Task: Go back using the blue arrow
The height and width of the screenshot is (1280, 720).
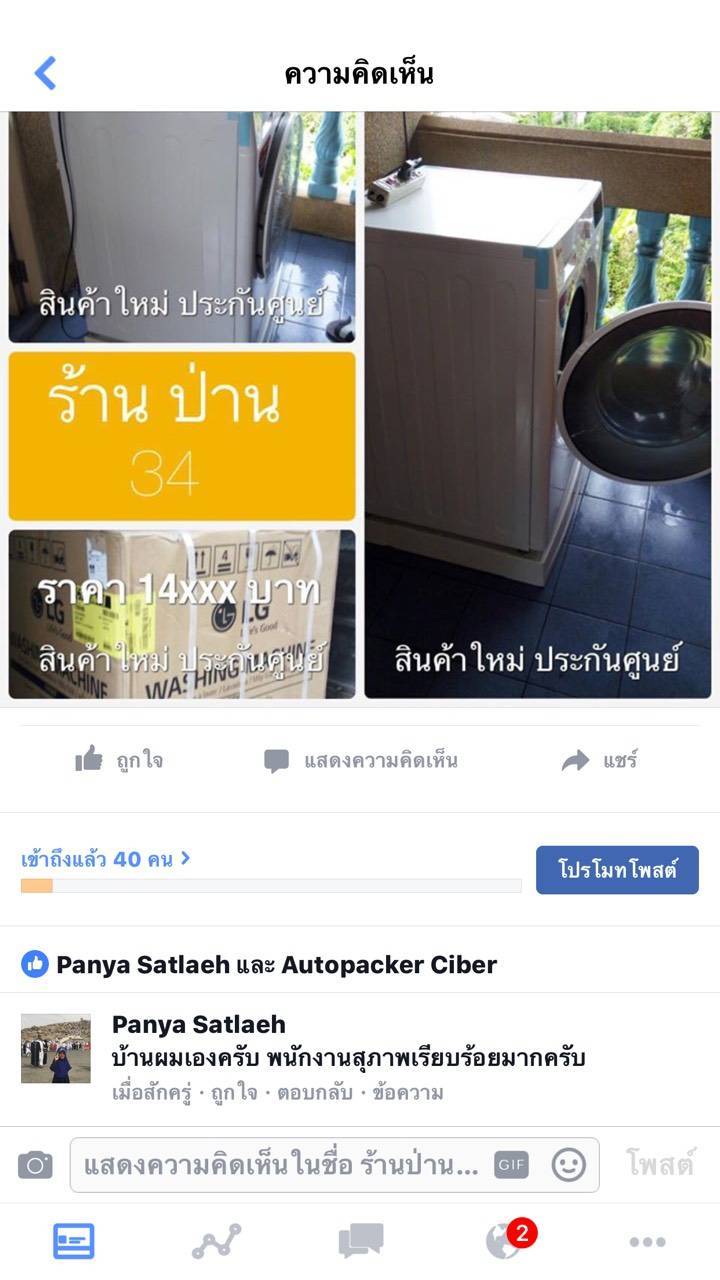Action: click(45, 73)
